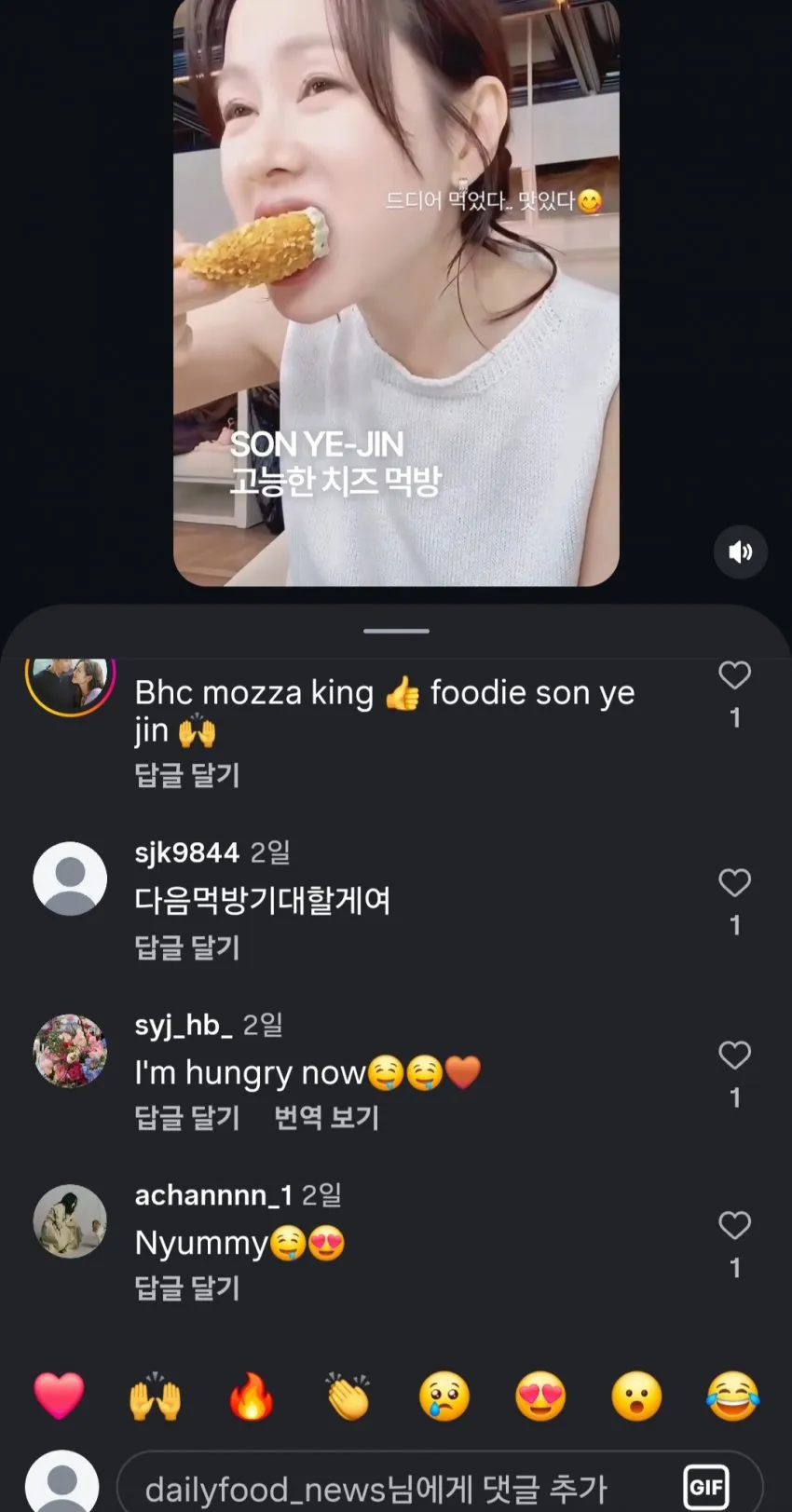Reply to syj_hb_'s comment
The height and width of the screenshot is (1512, 792).
[x=187, y=1117]
